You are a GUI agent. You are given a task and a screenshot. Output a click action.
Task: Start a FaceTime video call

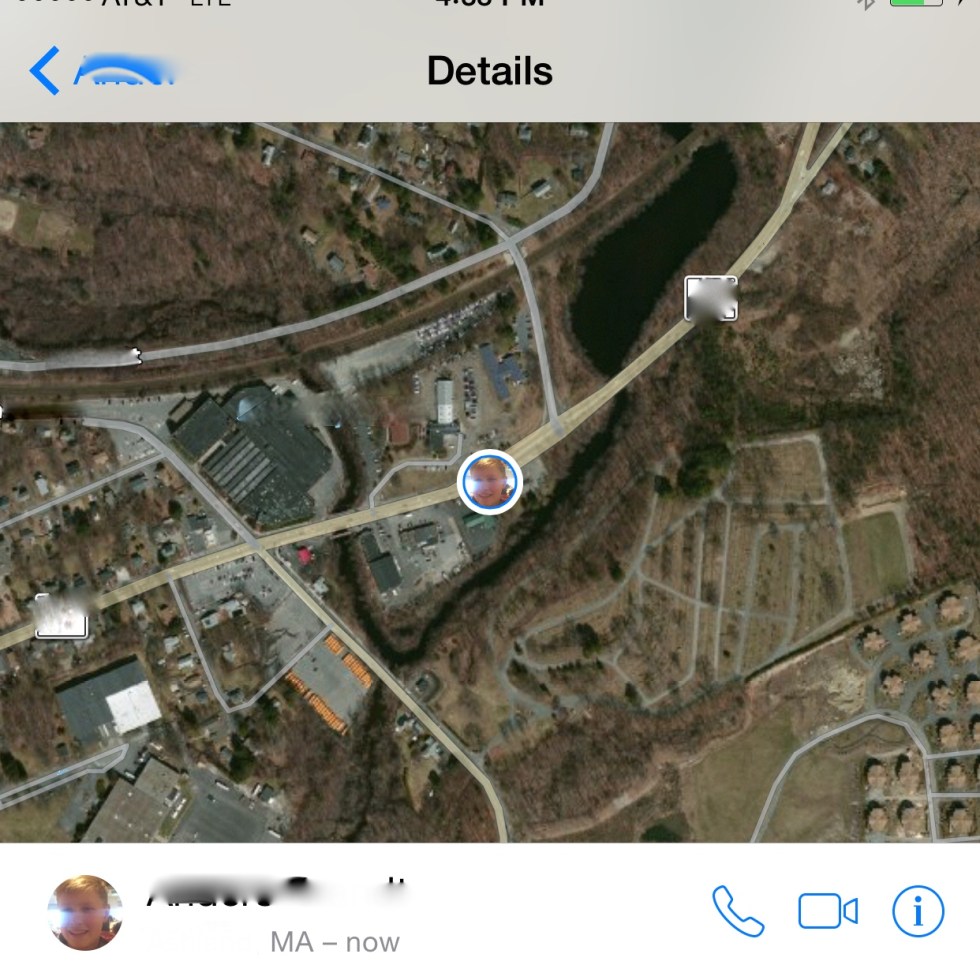828,911
